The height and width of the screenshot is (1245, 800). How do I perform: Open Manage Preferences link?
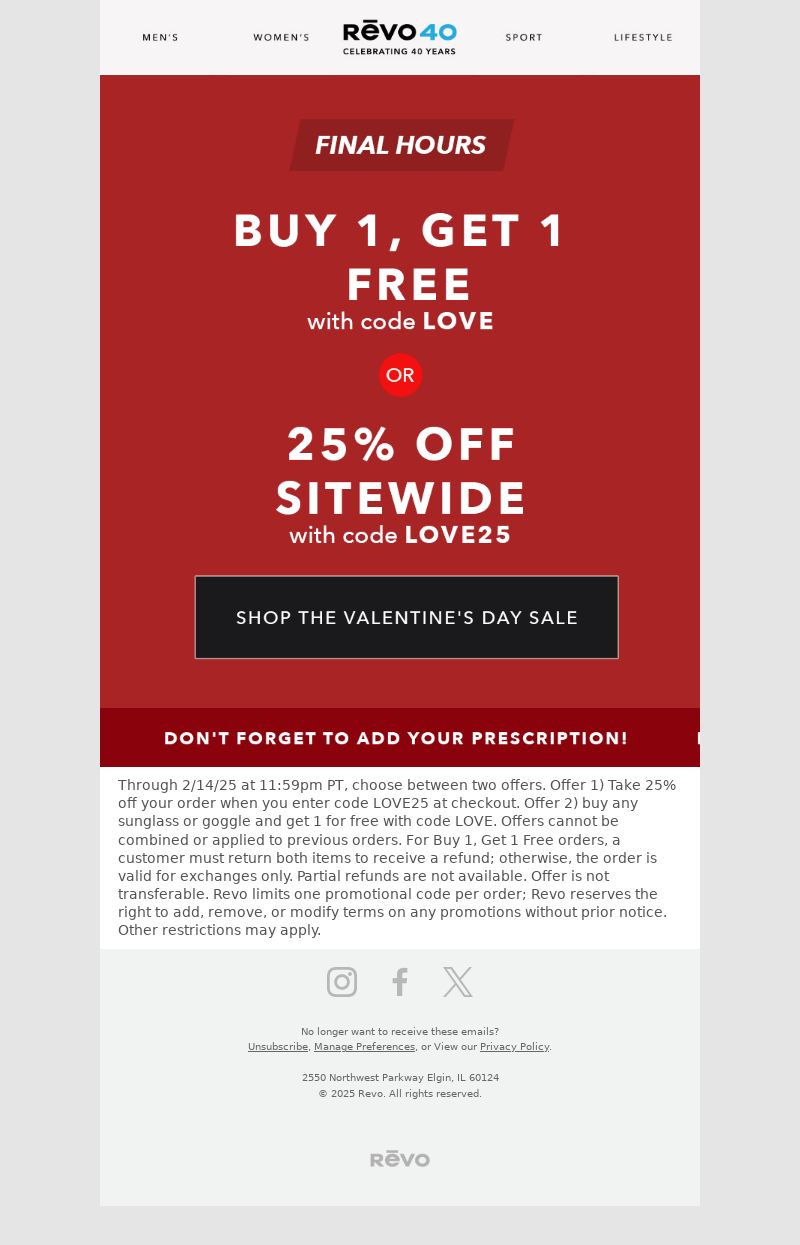[x=364, y=1047]
